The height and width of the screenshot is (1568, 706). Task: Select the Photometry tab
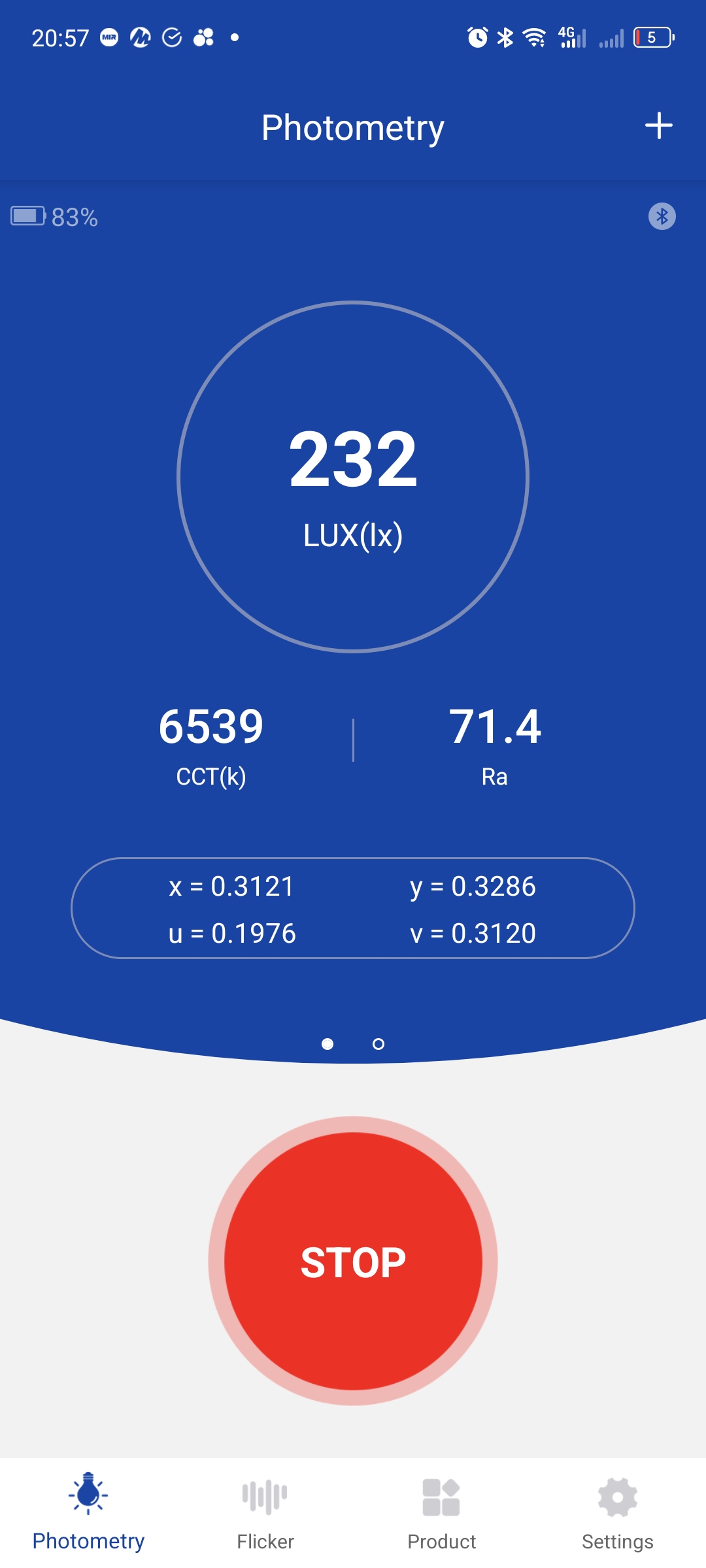(88, 1514)
